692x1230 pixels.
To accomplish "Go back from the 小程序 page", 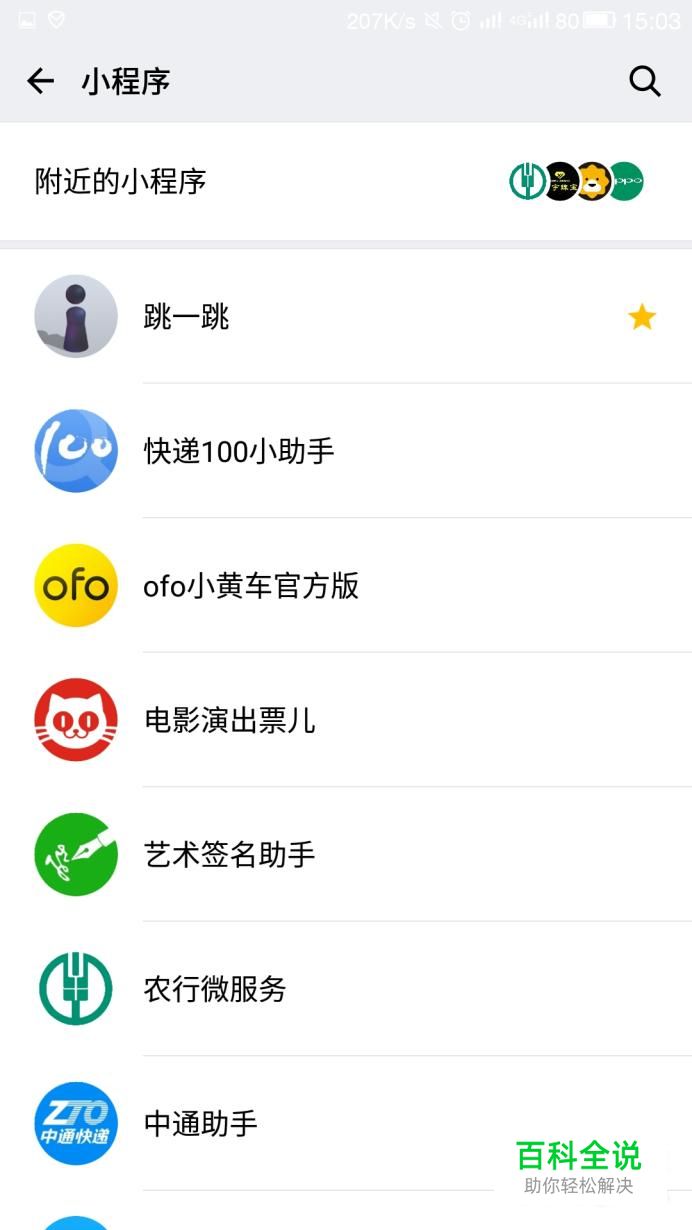I will 40,81.
